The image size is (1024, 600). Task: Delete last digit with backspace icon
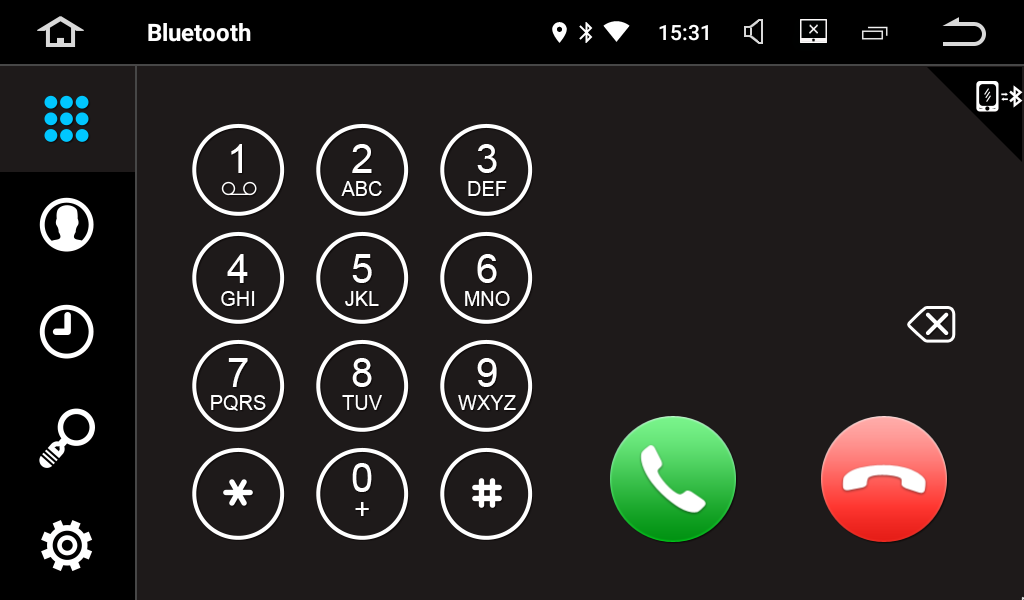pos(931,325)
